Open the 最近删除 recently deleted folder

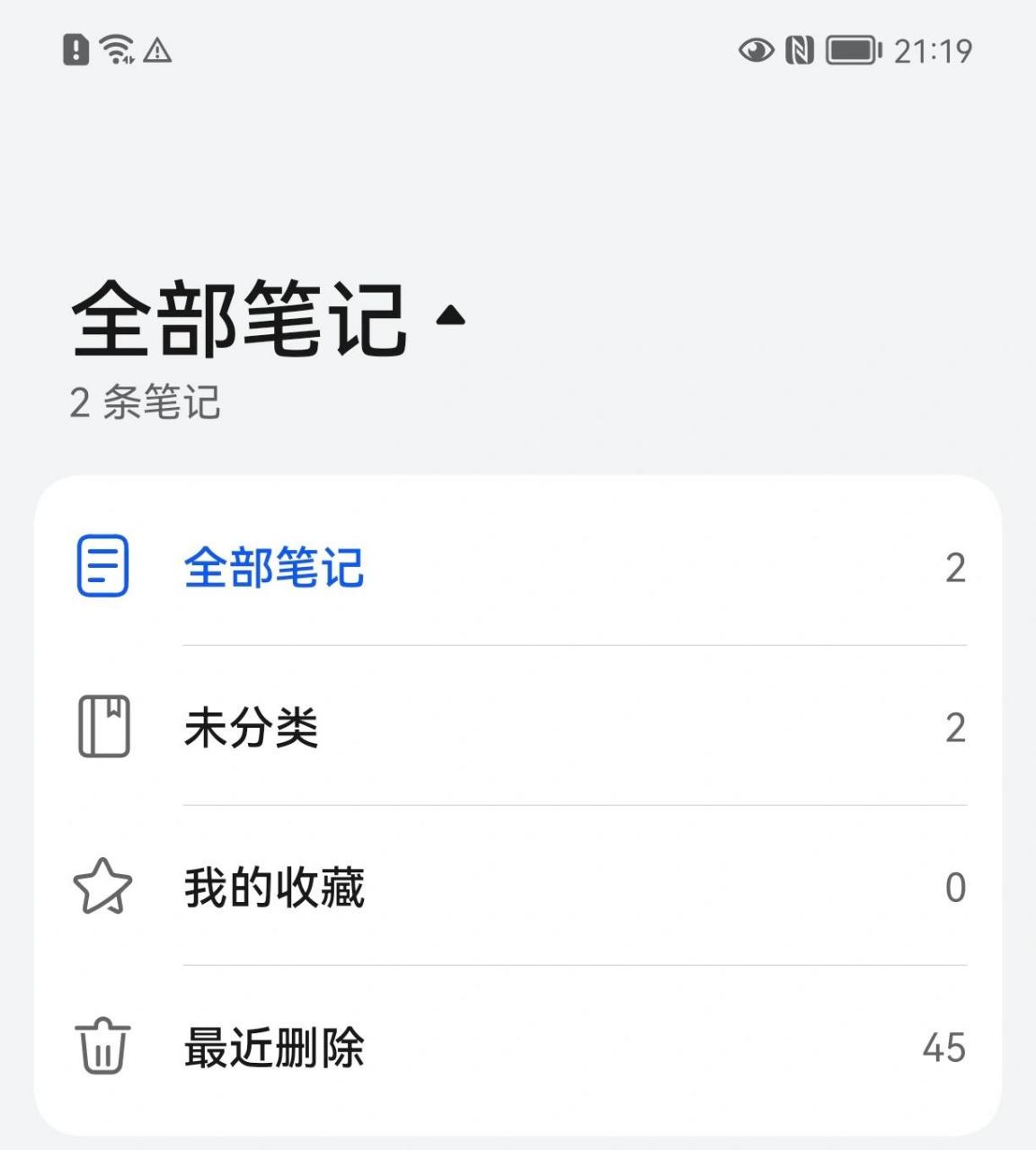pos(274,1049)
